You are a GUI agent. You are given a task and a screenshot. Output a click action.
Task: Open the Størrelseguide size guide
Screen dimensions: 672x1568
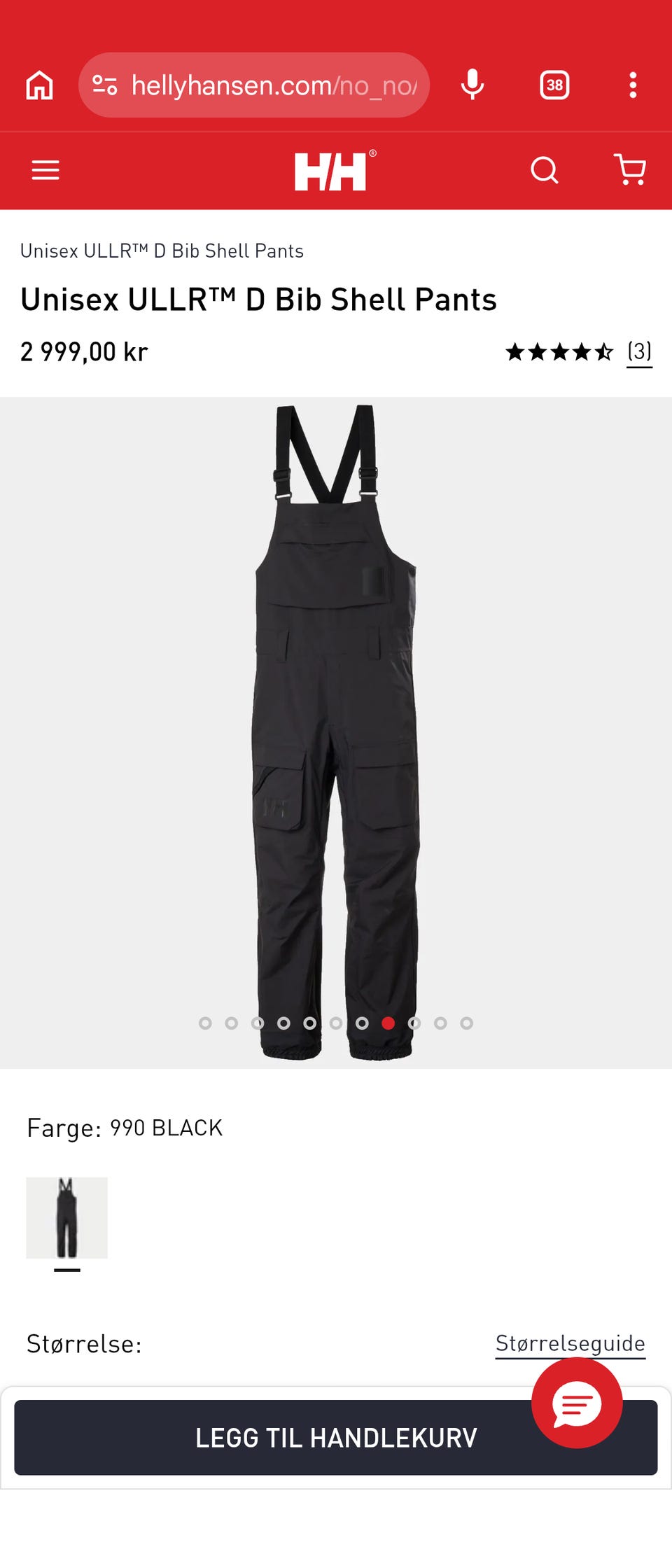click(x=570, y=1343)
